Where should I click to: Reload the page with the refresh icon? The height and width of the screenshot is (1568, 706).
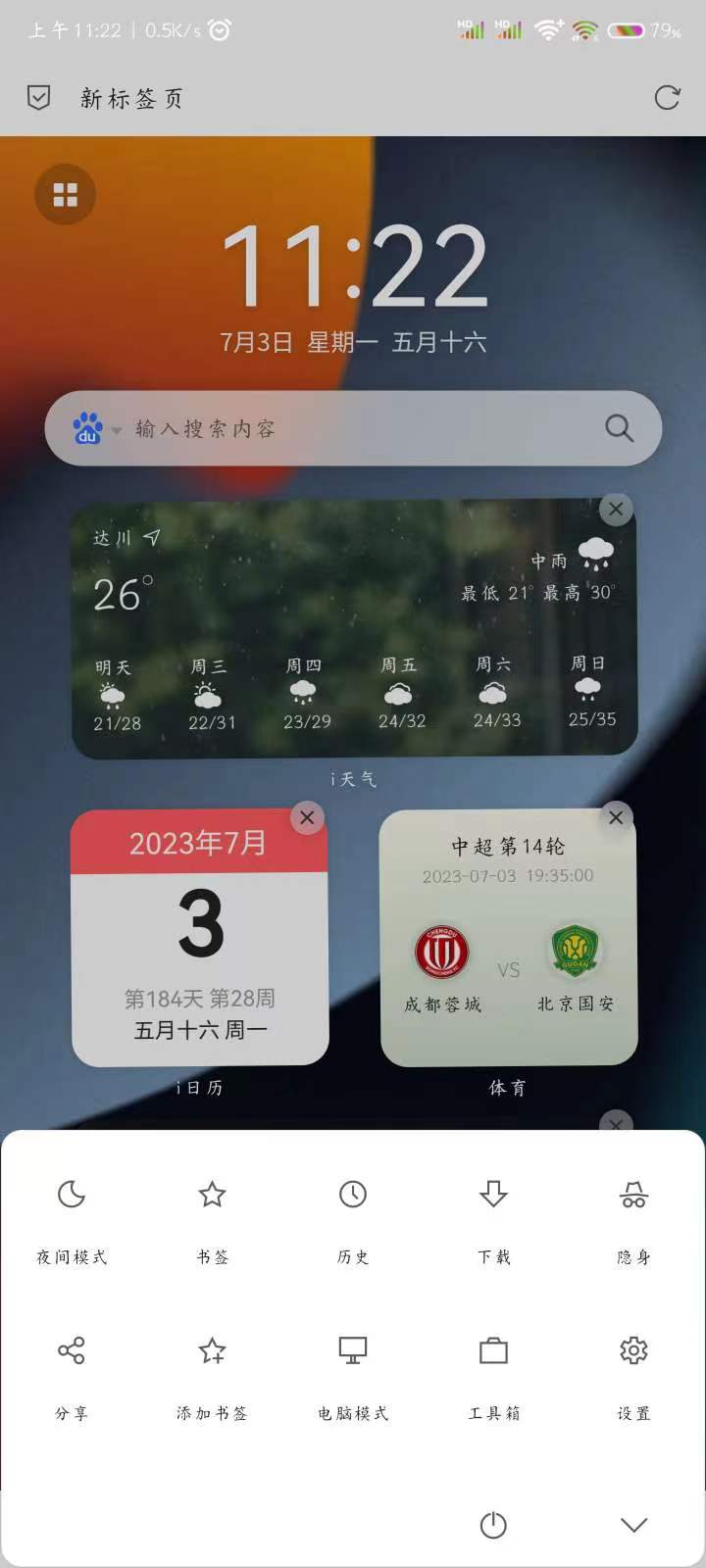tap(667, 98)
